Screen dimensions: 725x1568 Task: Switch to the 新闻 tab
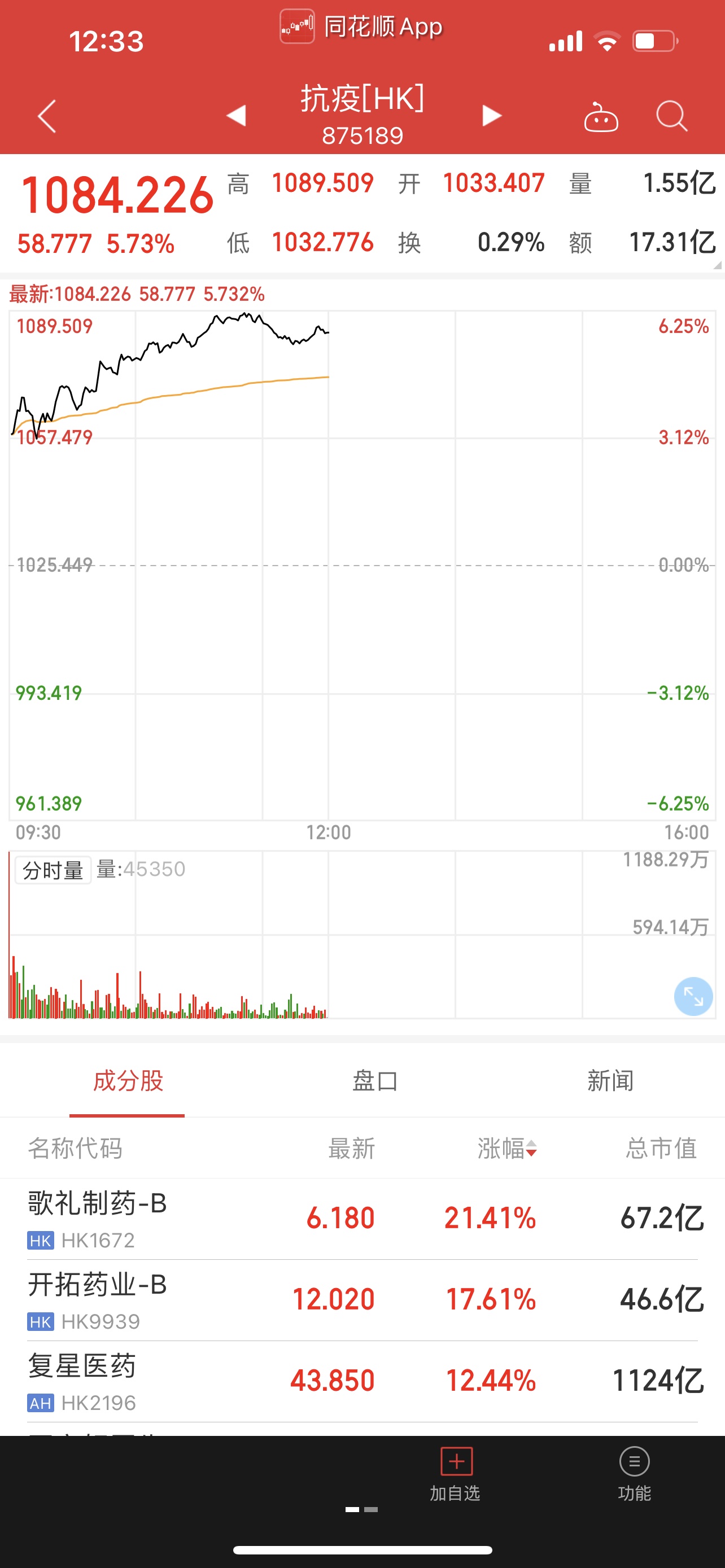610,1081
